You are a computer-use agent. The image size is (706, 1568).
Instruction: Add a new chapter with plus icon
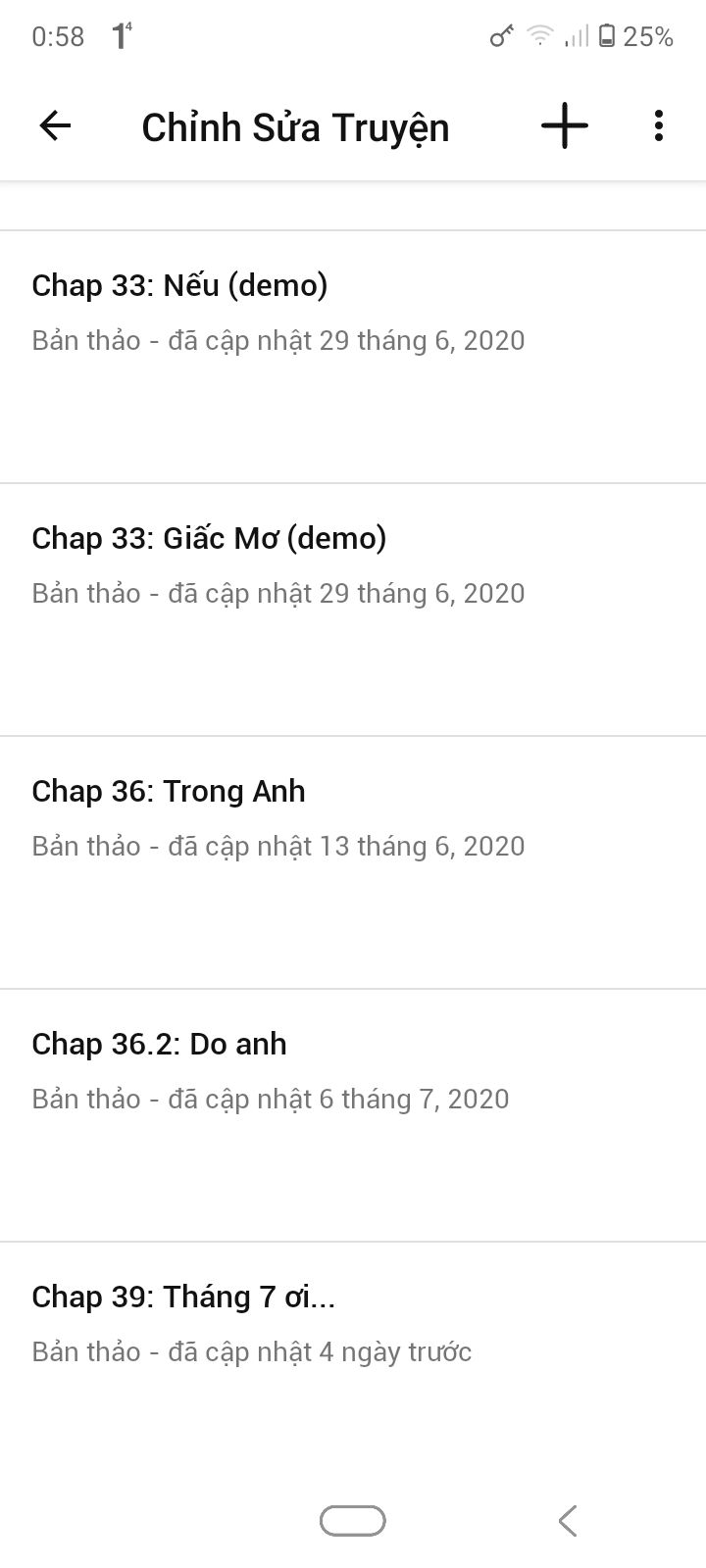[x=565, y=126]
